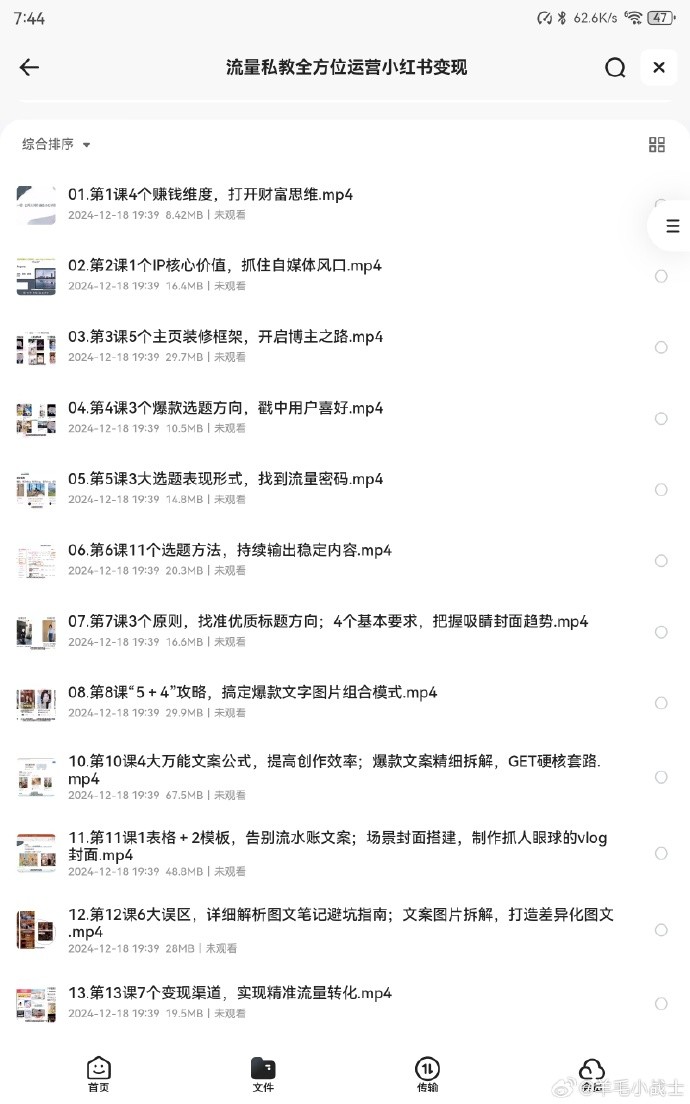Viewport: 690px width, 1104px height.
Task: Select the checkbox for 03.第3课5个主页装修框架
Action: coord(661,347)
